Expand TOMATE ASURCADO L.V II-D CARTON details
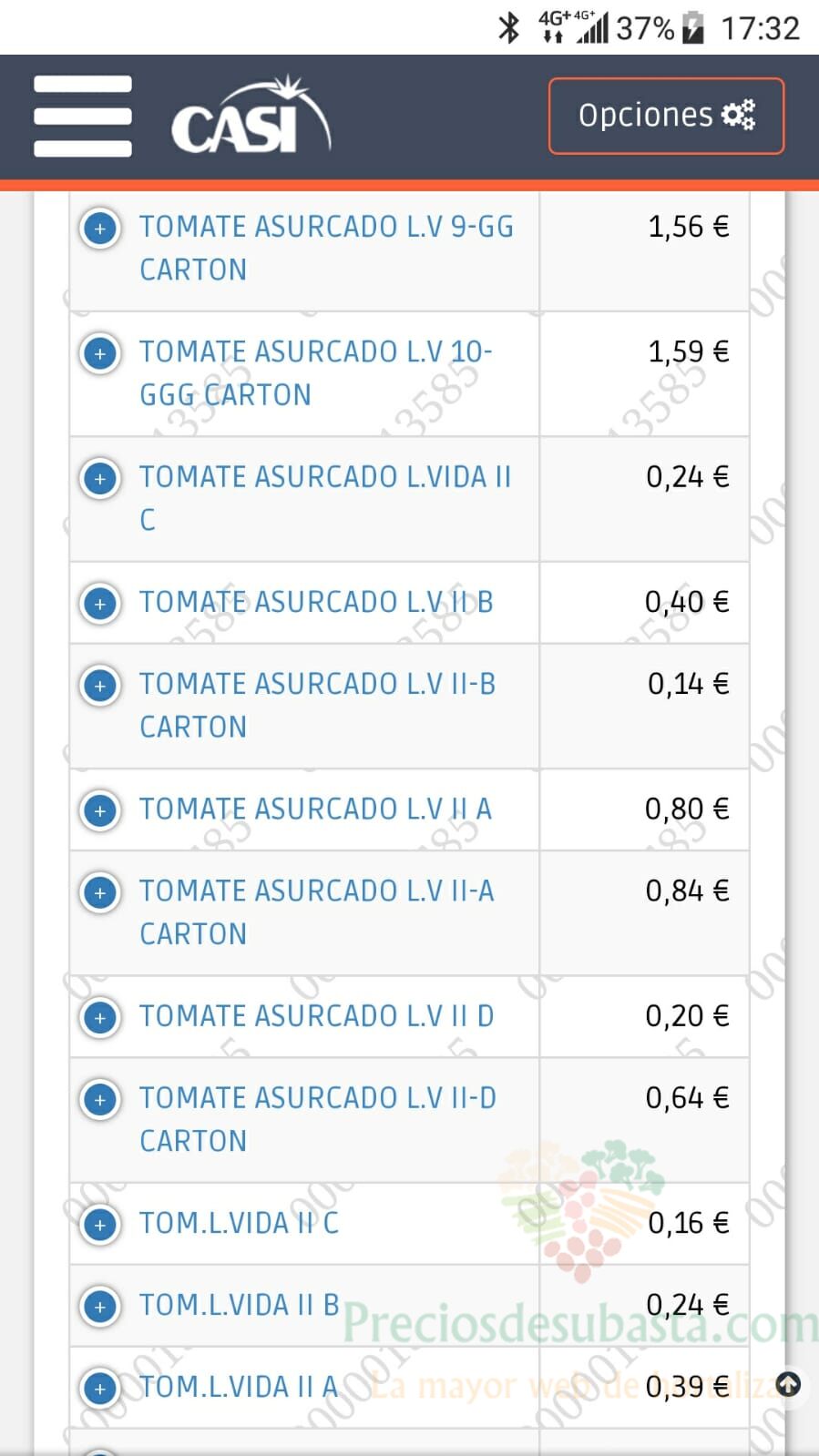Image resolution: width=819 pixels, height=1456 pixels. point(100,1099)
